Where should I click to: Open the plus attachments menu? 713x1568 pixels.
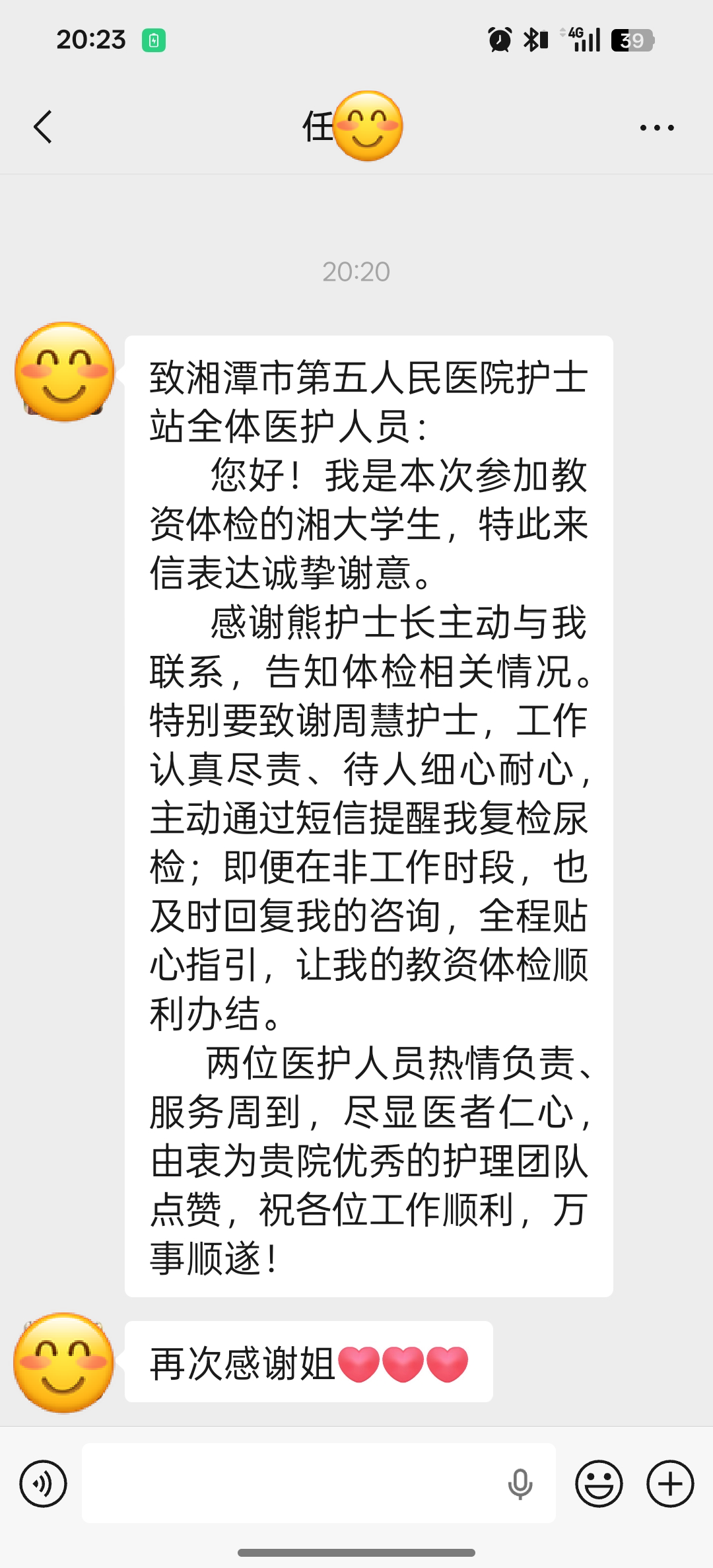pyautogui.click(x=670, y=1483)
